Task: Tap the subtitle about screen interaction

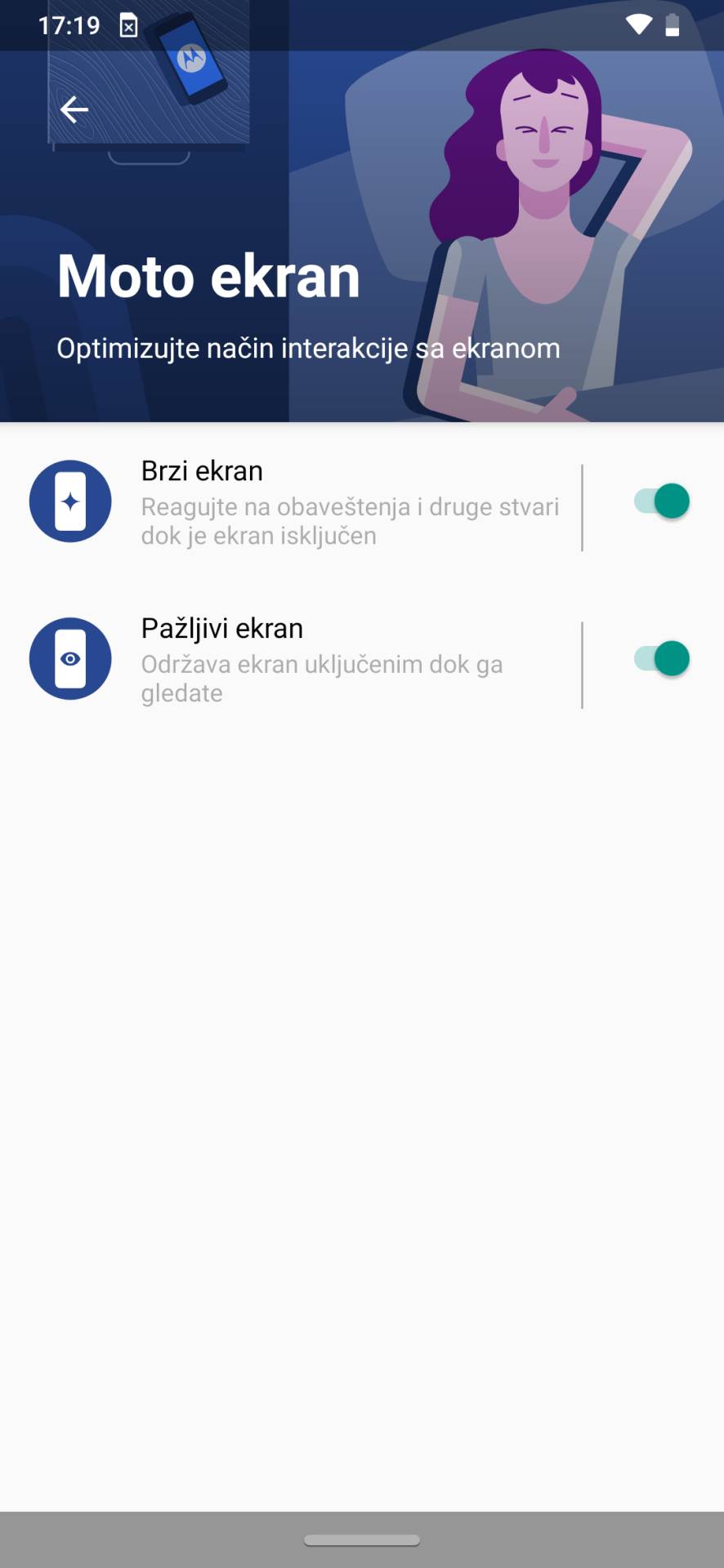Action: 308,348
